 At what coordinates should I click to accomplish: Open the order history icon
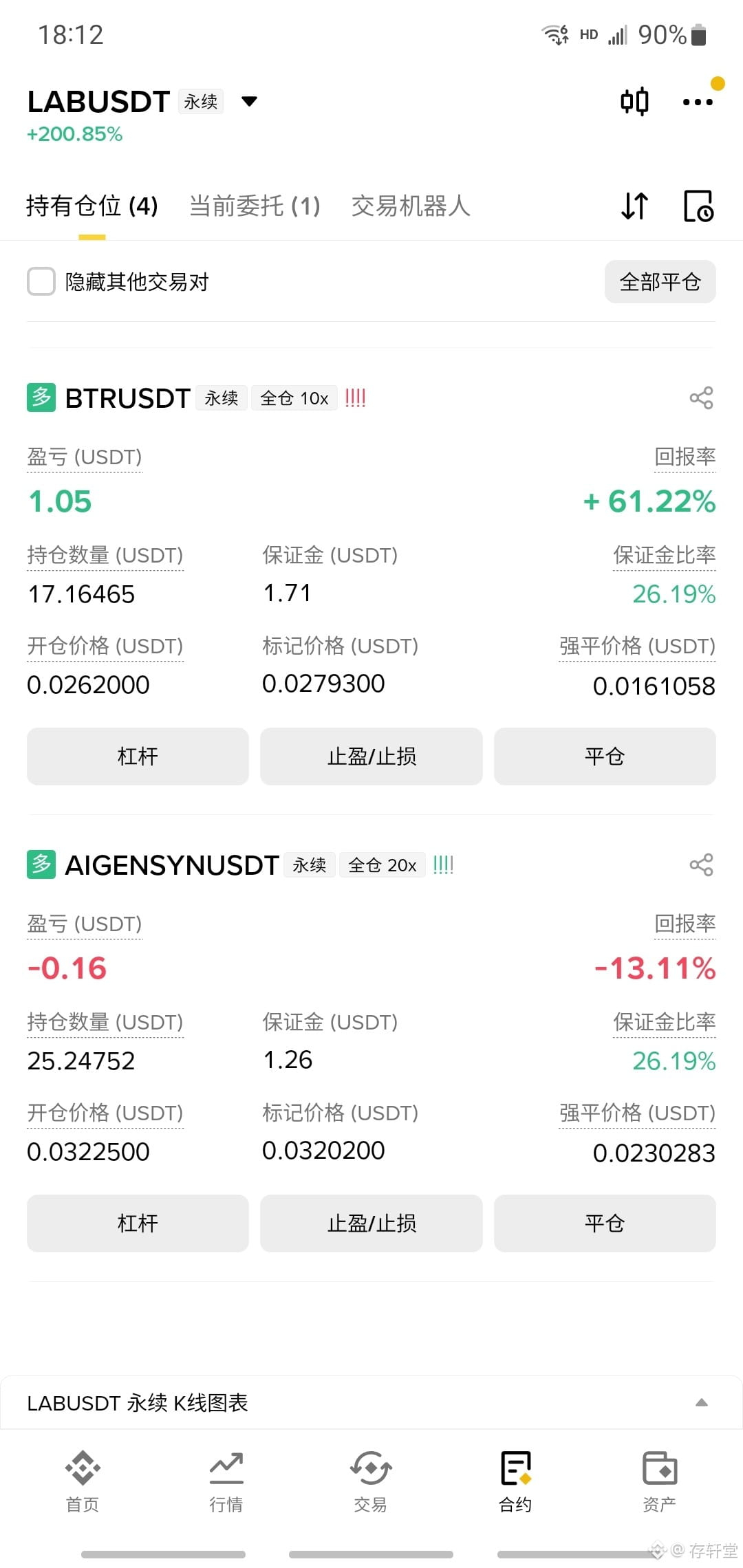point(699,206)
